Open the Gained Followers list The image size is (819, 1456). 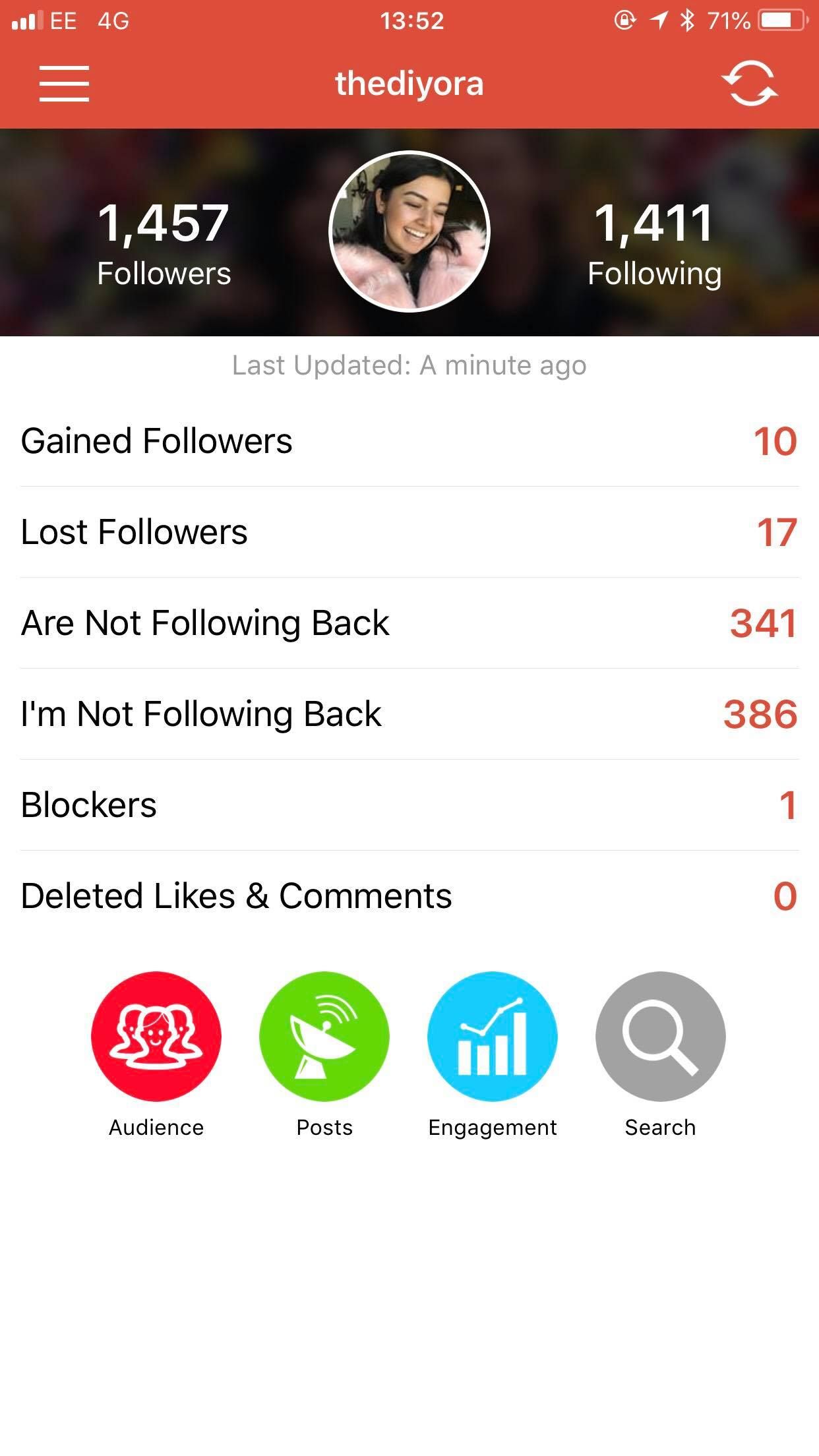[x=409, y=441]
